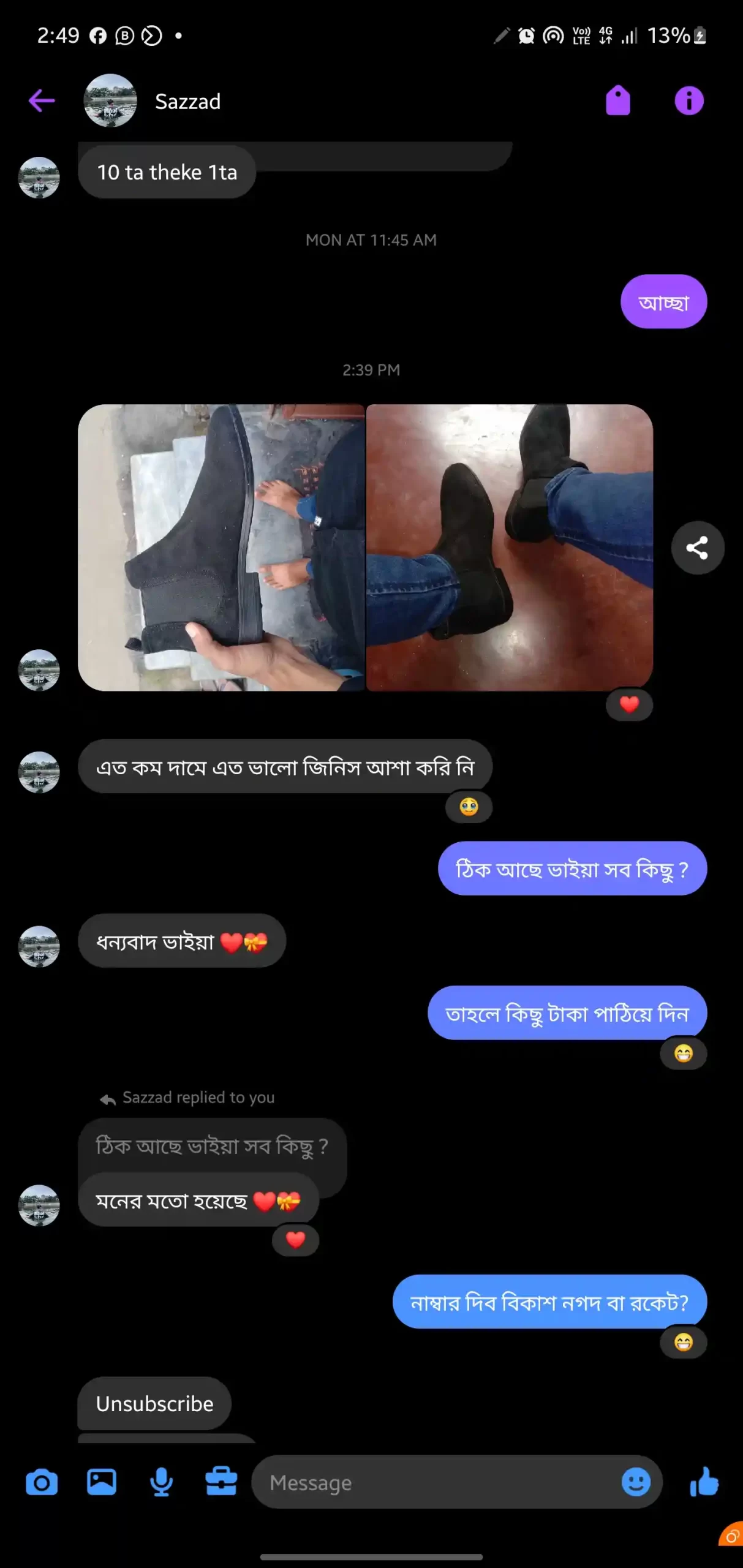Record a voice message with the microphone
The image size is (743, 1568).
[161, 1482]
